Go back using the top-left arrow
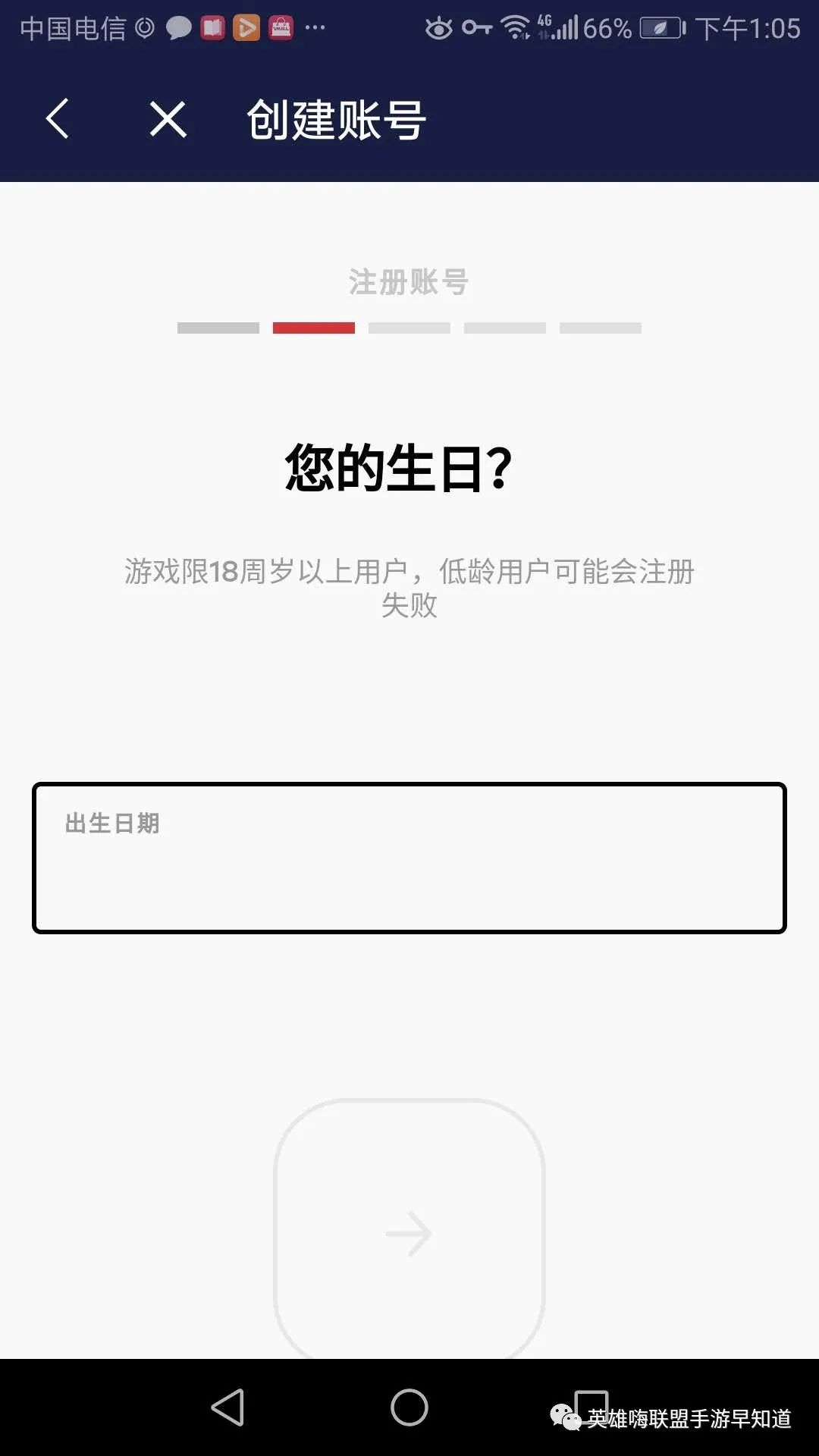 (x=58, y=119)
